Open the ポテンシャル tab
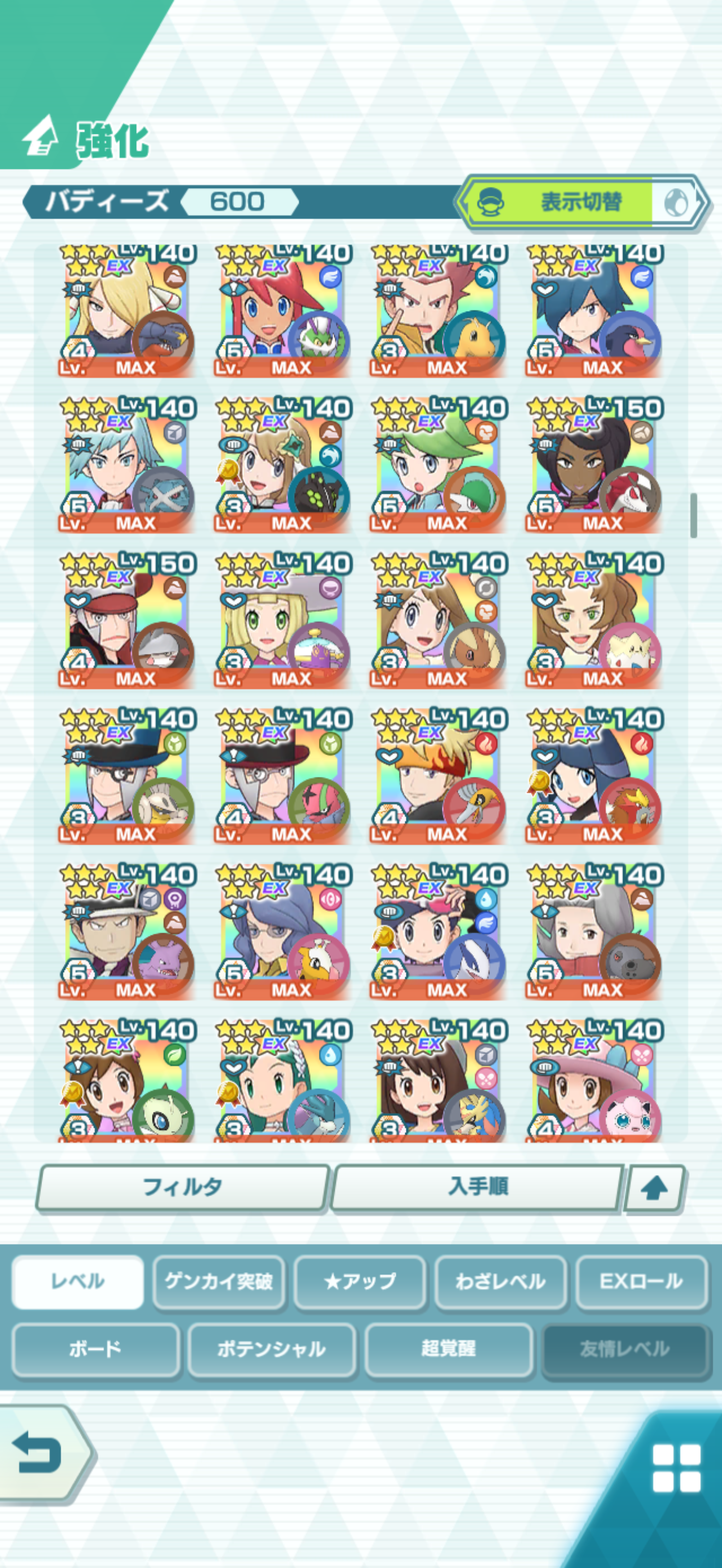 271,1349
